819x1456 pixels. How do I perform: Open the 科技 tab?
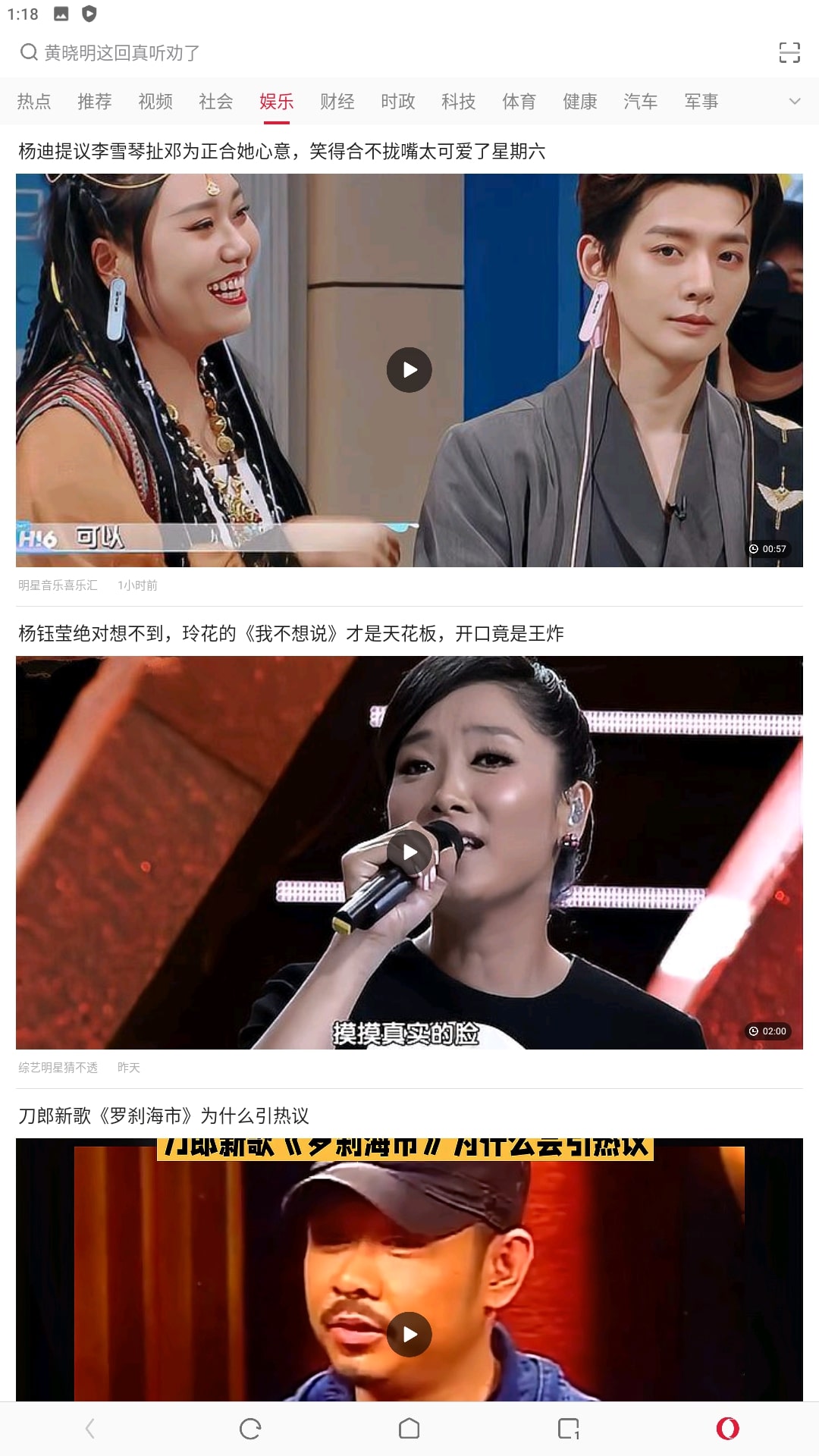pyautogui.click(x=459, y=102)
